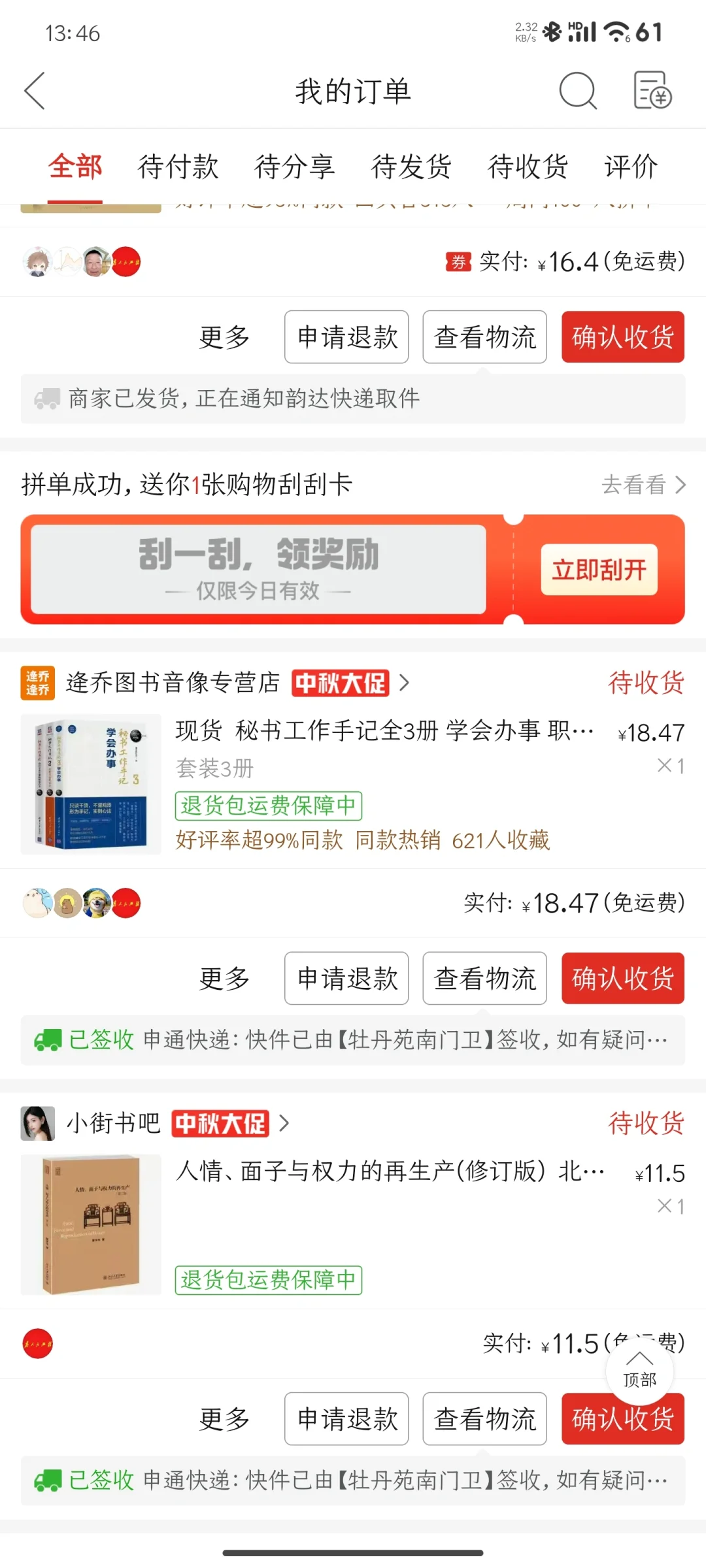Tap 更多 for the ¥11.5 order

pyautogui.click(x=224, y=1419)
